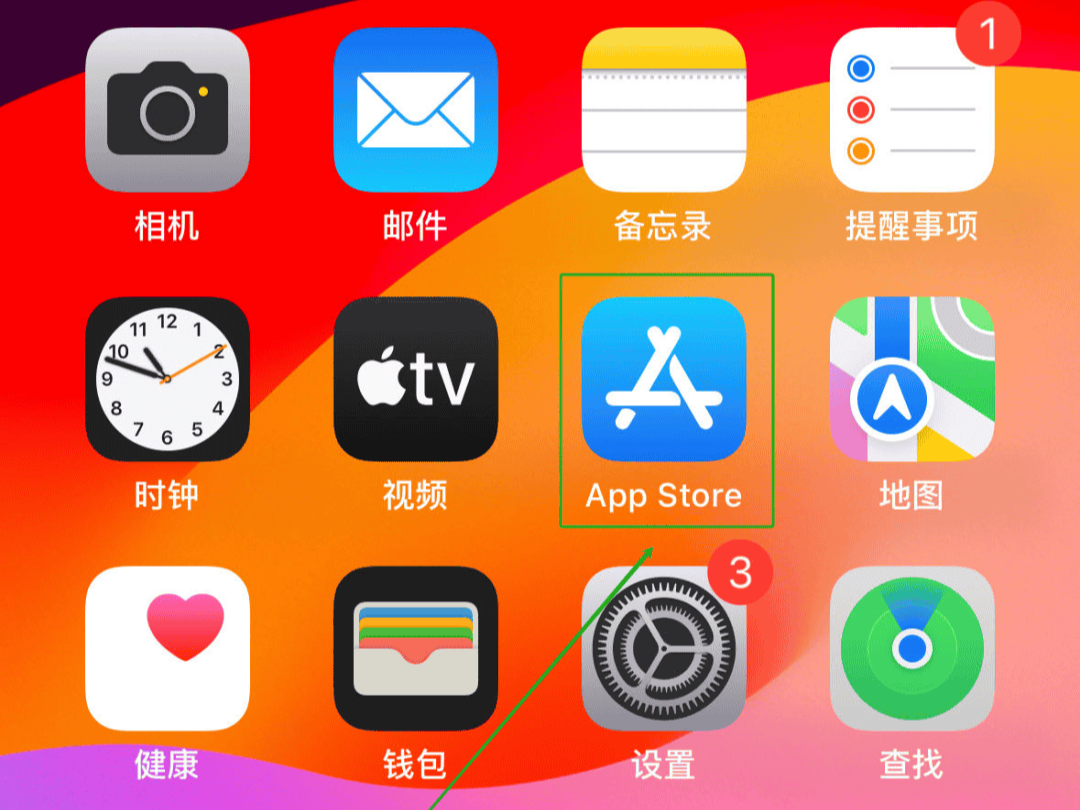The image size is (1080, 810).
Task: Open the 健康 health app
Action: pyautogui.click(x=167, y=649)
